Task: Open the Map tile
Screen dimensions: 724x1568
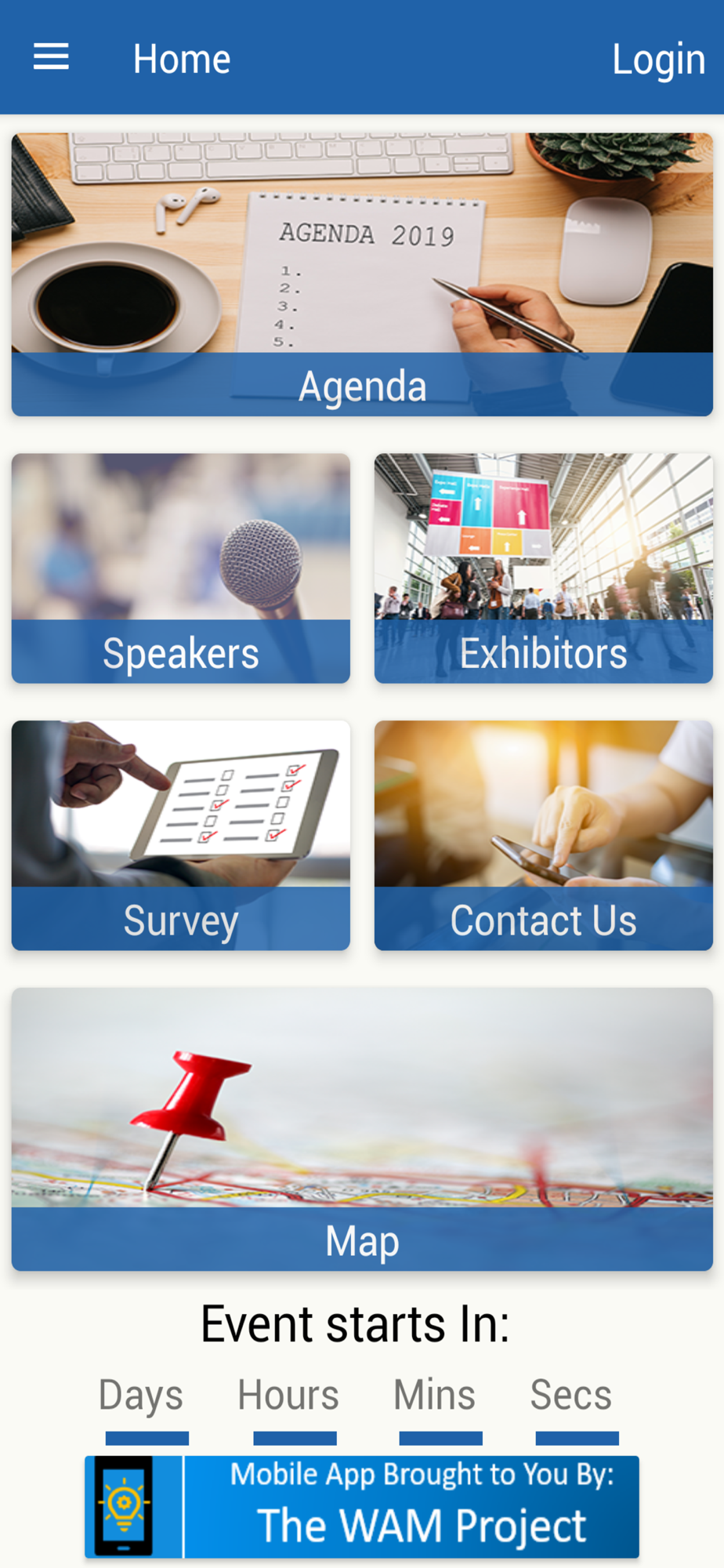Action: tap(362, 1129)
